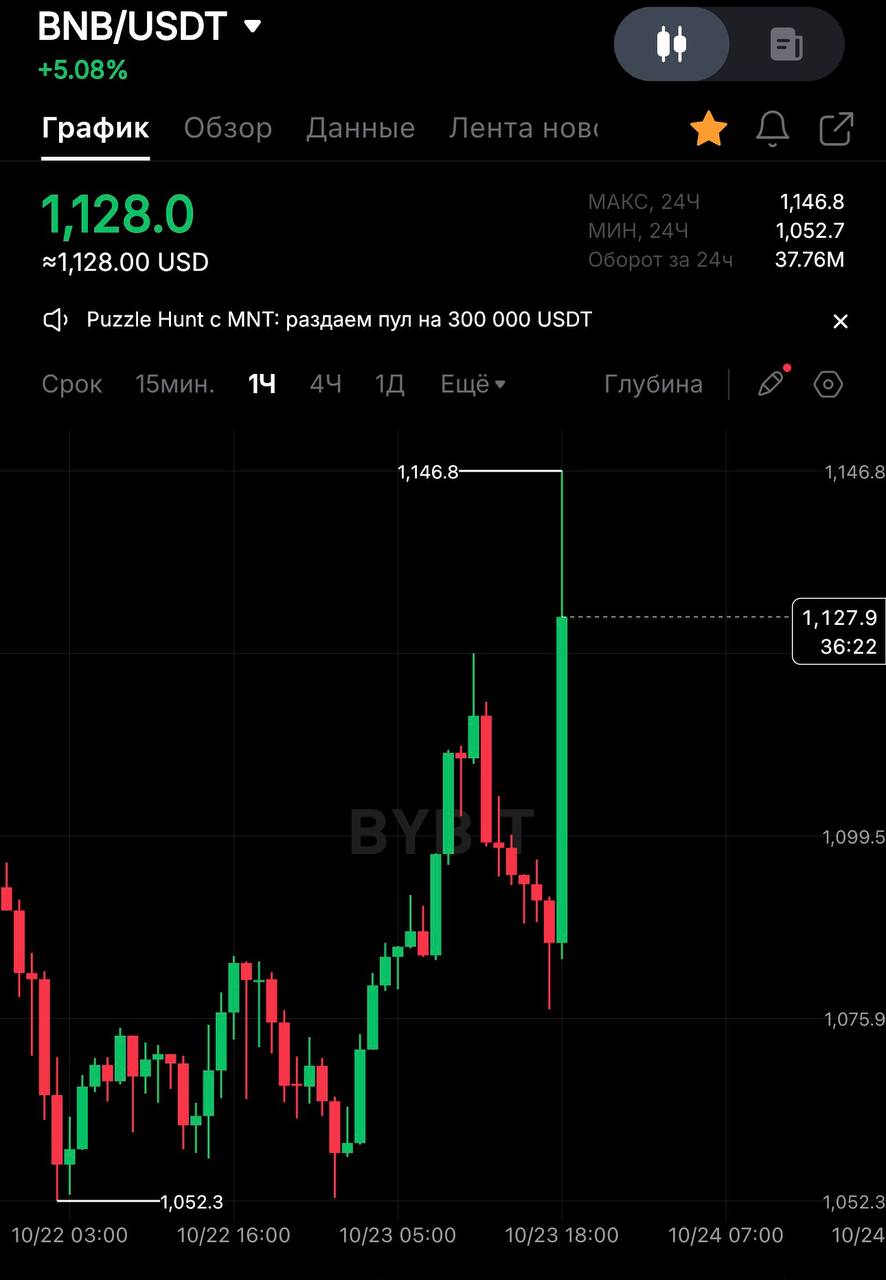Expand the Ещё intervals dropdown
The height and width of the screenshot is (1280, 886).
click(473, 384)
